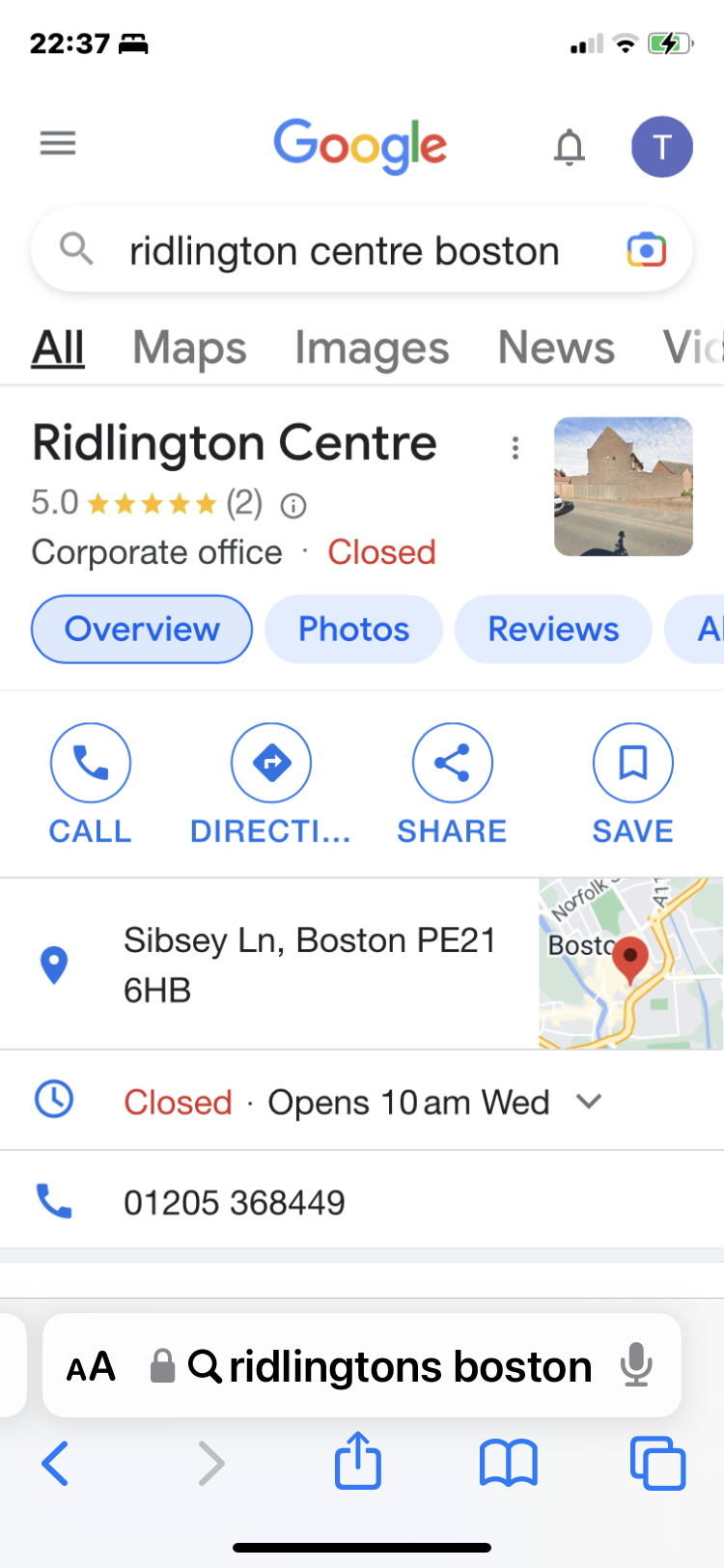This screenshot has height=1568, width=724.
Task: Switch to the Maps tab
Action: click(189, 348)
